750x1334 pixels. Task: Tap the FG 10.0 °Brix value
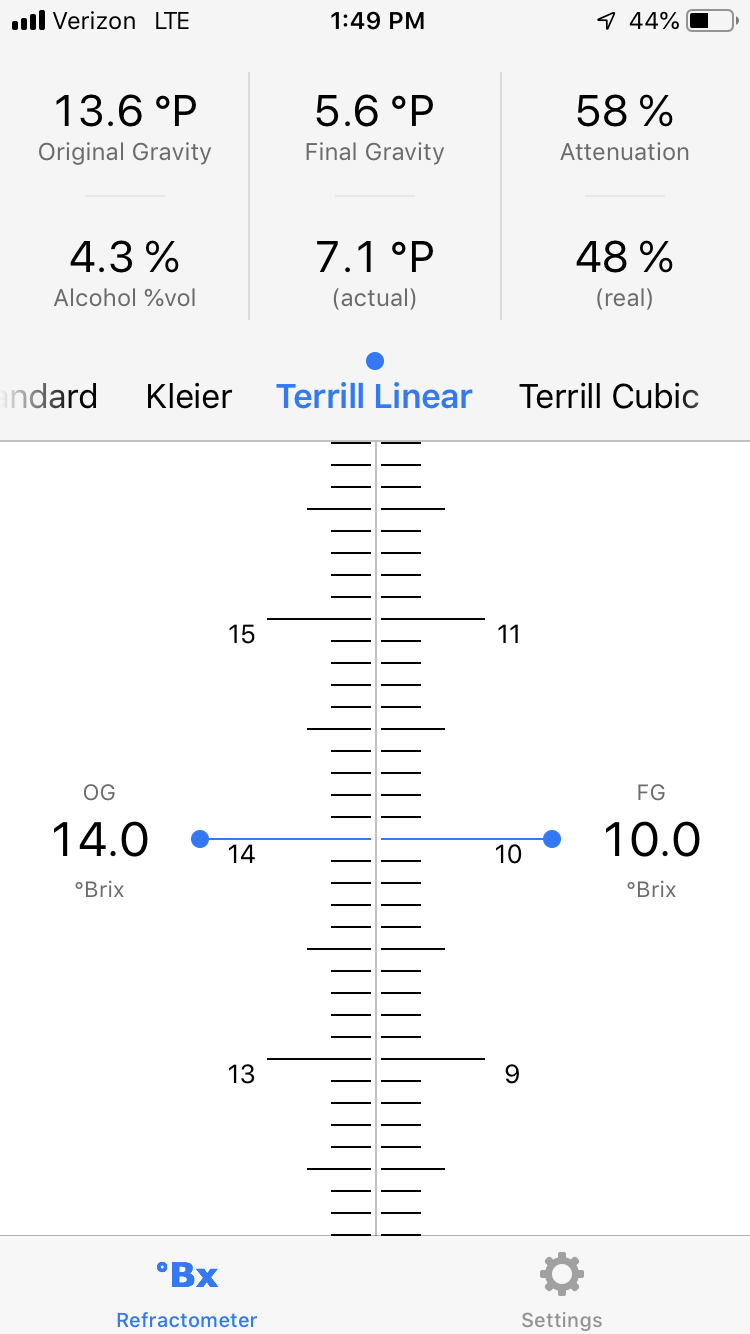[651, 840]
